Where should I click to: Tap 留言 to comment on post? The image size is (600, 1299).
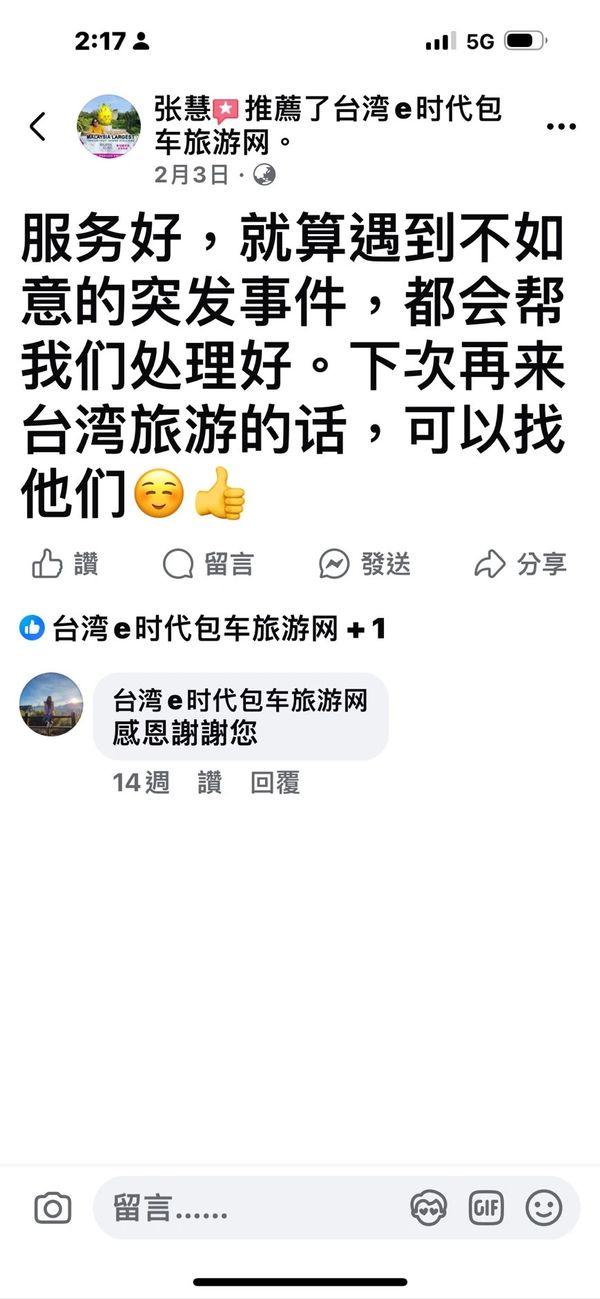(x=208, y=564)
